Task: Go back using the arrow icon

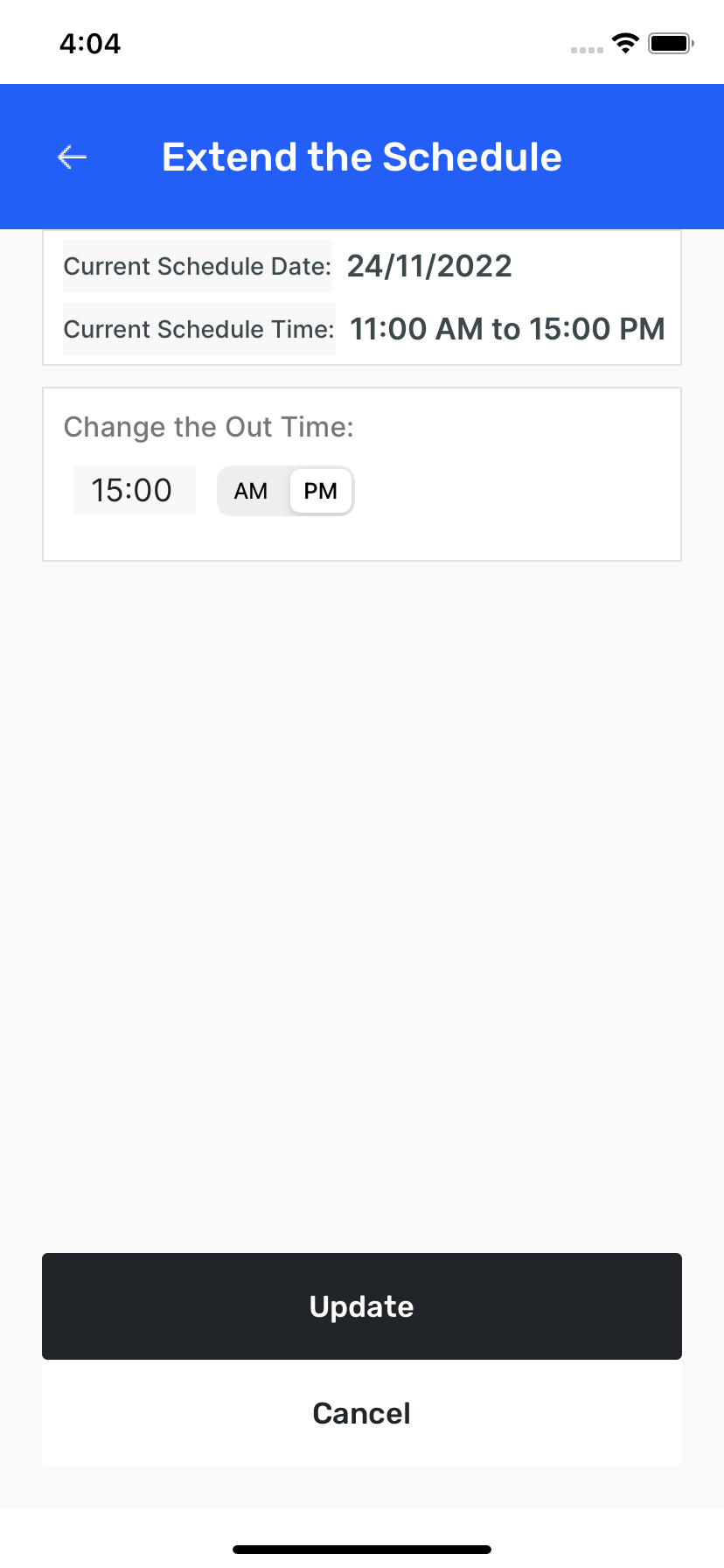Action: pos(72,157)
